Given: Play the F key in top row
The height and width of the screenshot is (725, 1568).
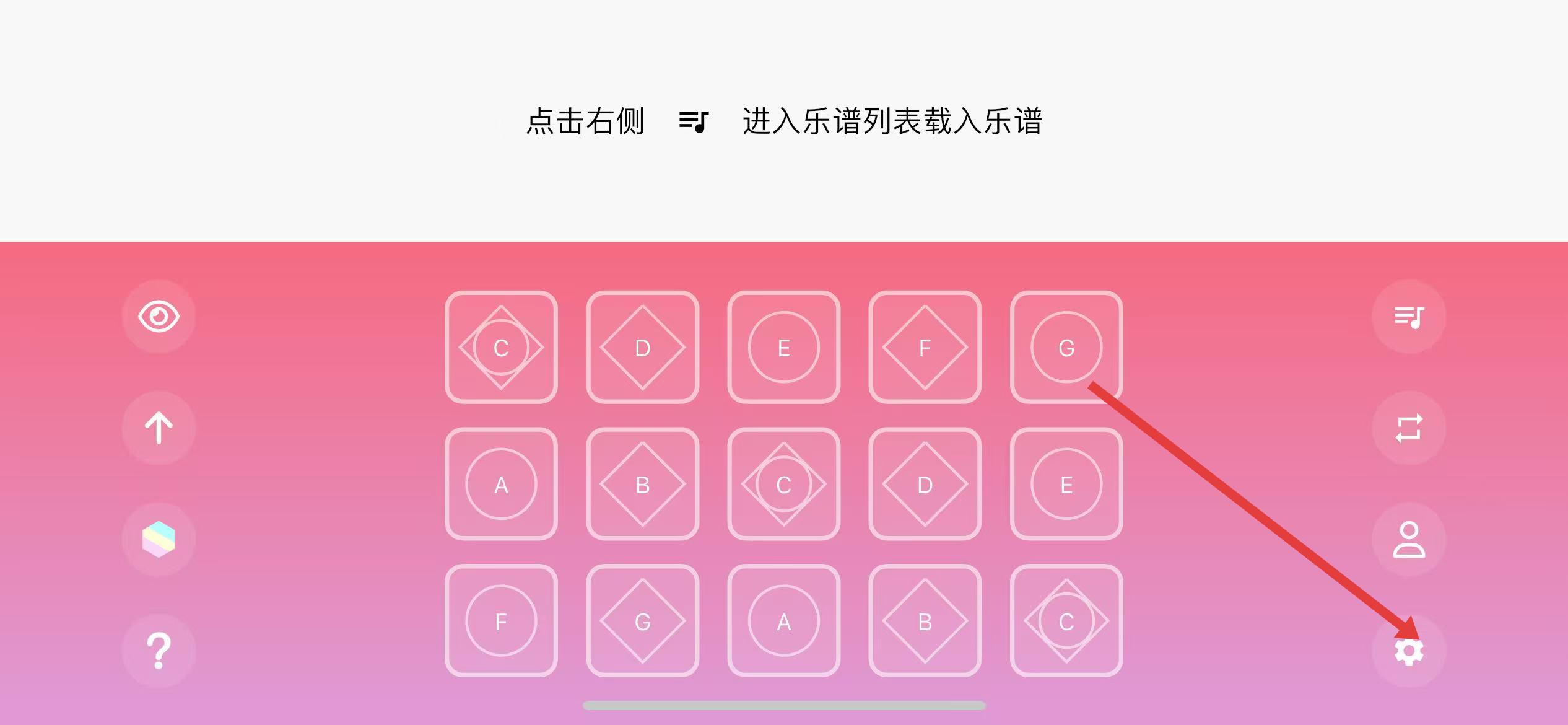Looking at the screenshot, I should tap(925, 348).
